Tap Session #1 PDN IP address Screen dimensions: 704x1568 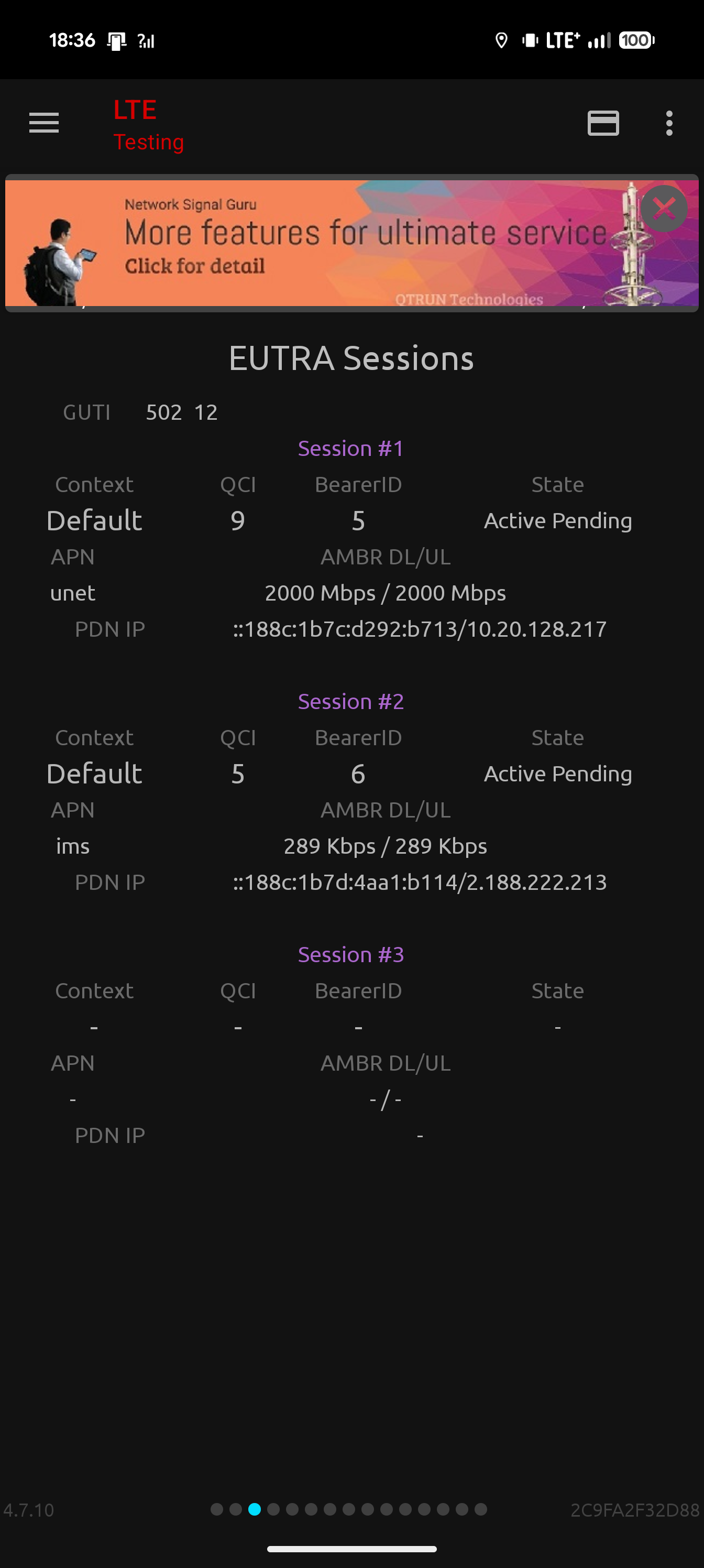[421, 629]
